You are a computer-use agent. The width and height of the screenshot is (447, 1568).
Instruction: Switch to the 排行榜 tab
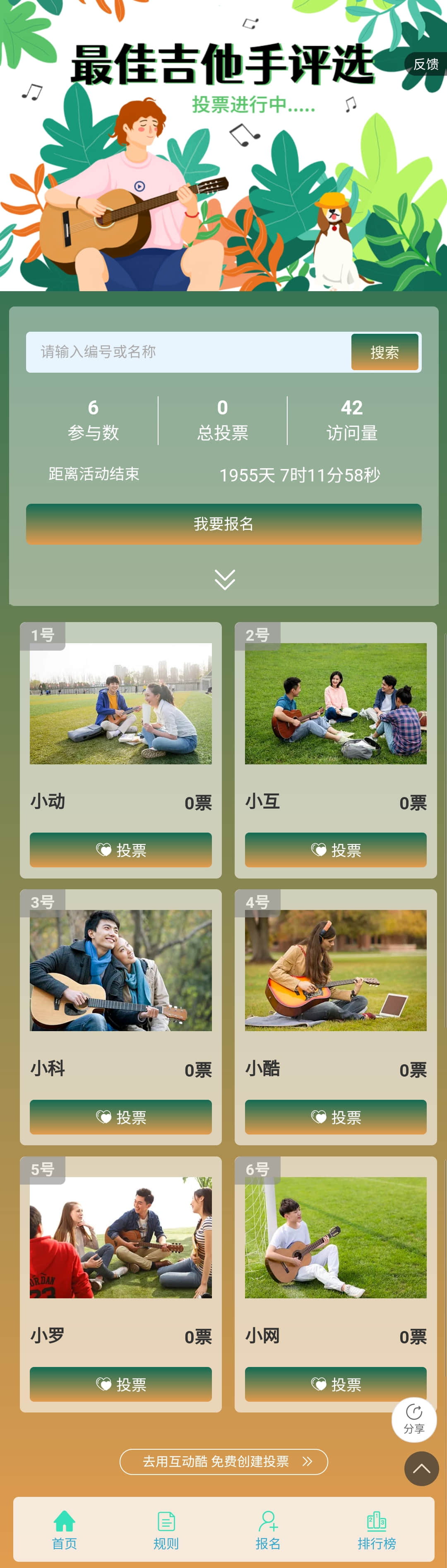tap(376, 1530)
